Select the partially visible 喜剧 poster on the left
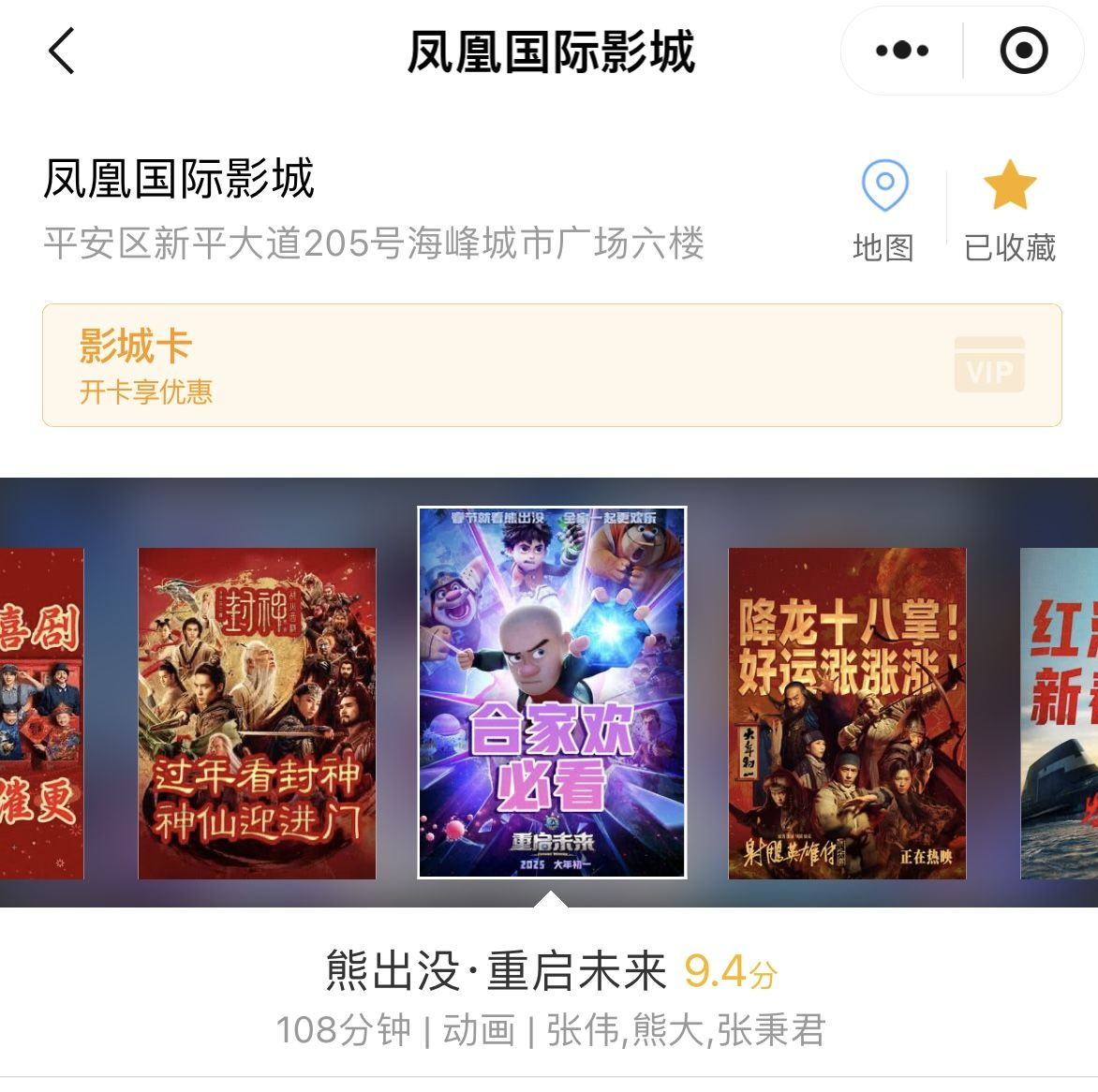Viewport: 1098px width, 1092px height. coord(41,713)
